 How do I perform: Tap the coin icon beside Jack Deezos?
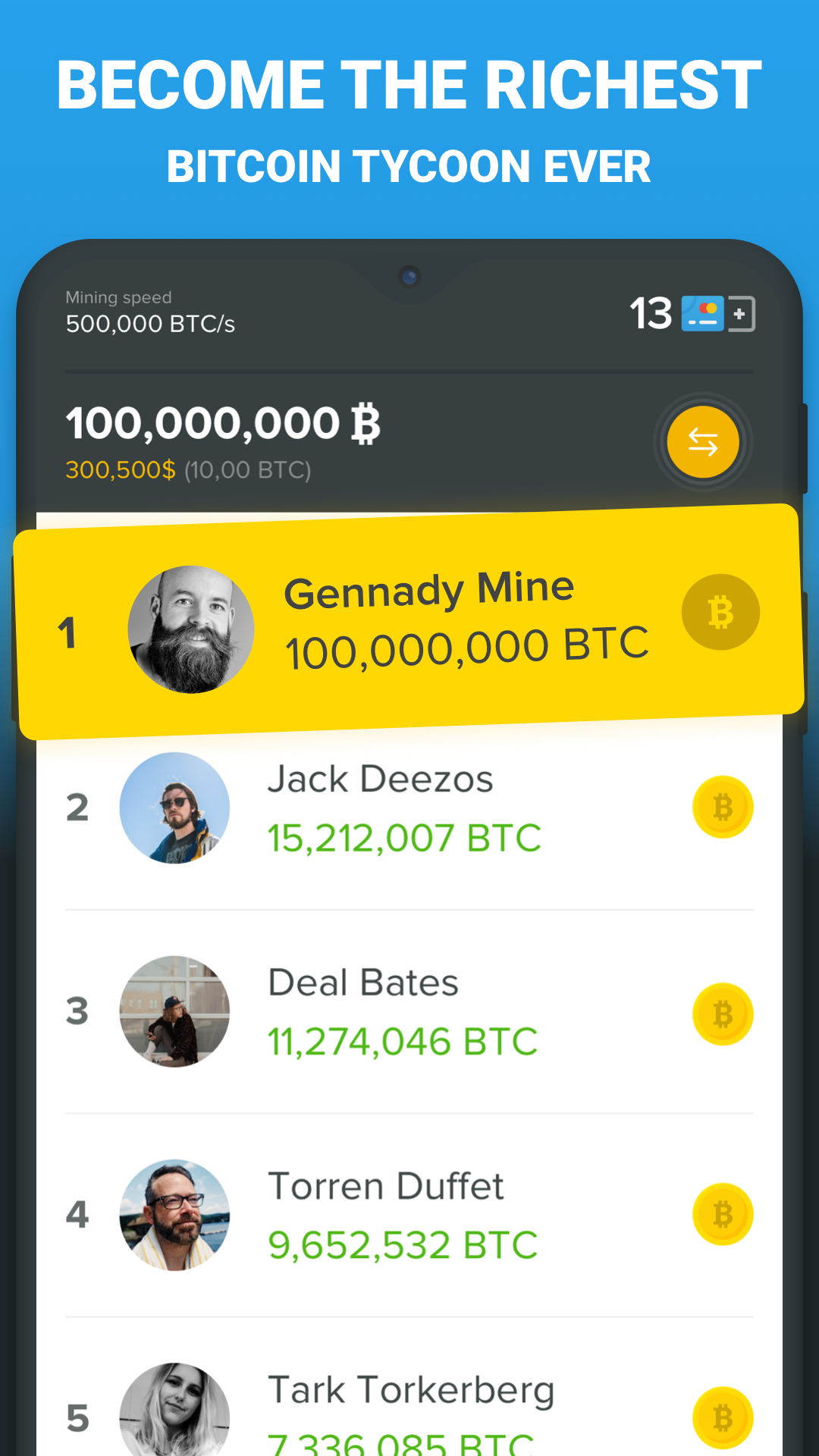723,806
